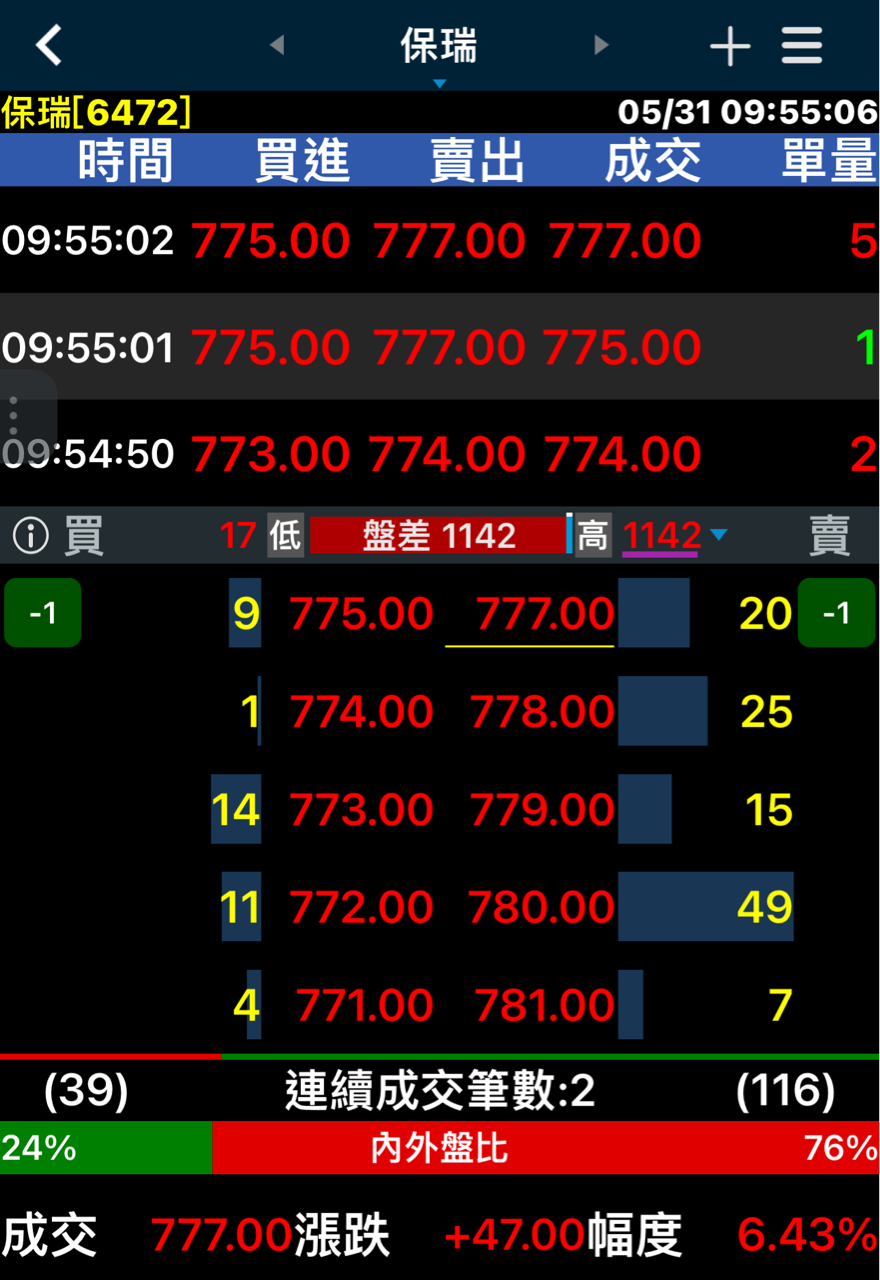Open the hamburger menu

point(802,46)
